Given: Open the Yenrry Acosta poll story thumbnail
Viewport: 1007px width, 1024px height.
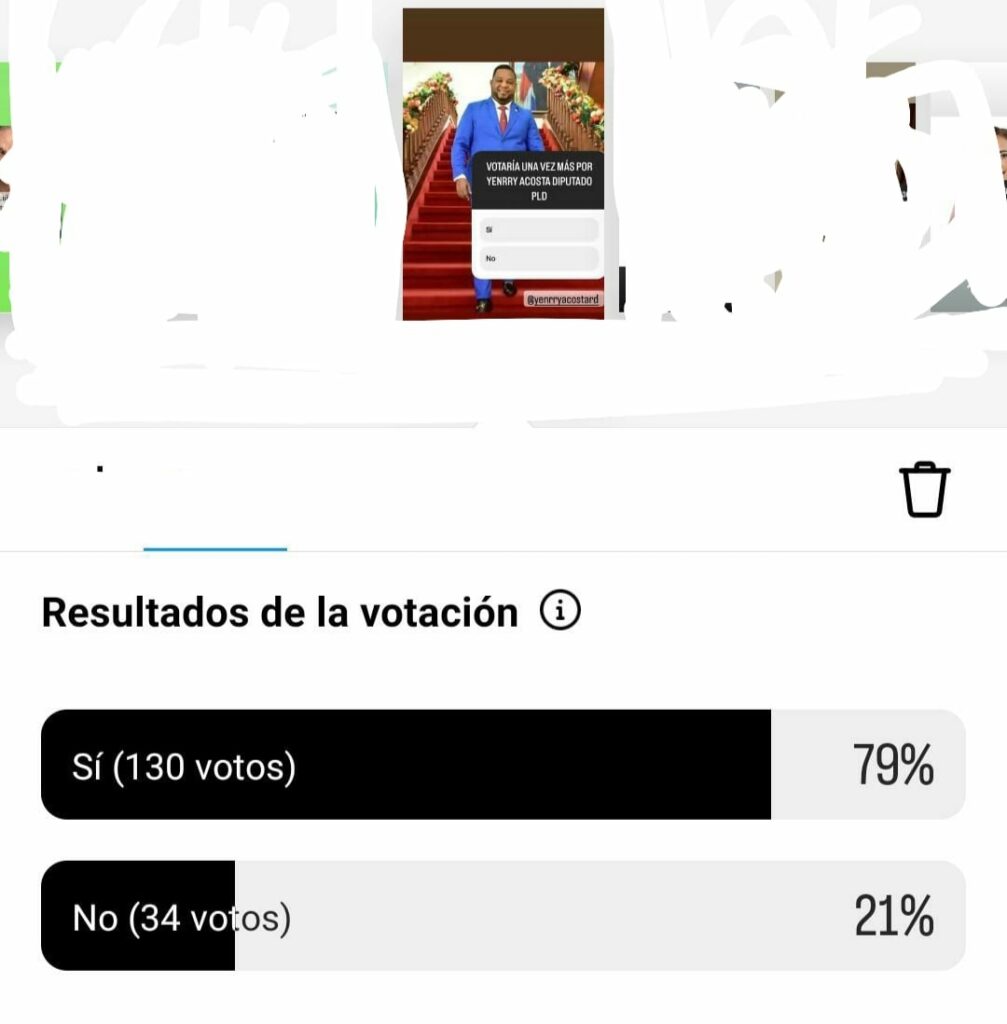Looking at the screenshot, I should pyautogui.click(x=503, y=165).
